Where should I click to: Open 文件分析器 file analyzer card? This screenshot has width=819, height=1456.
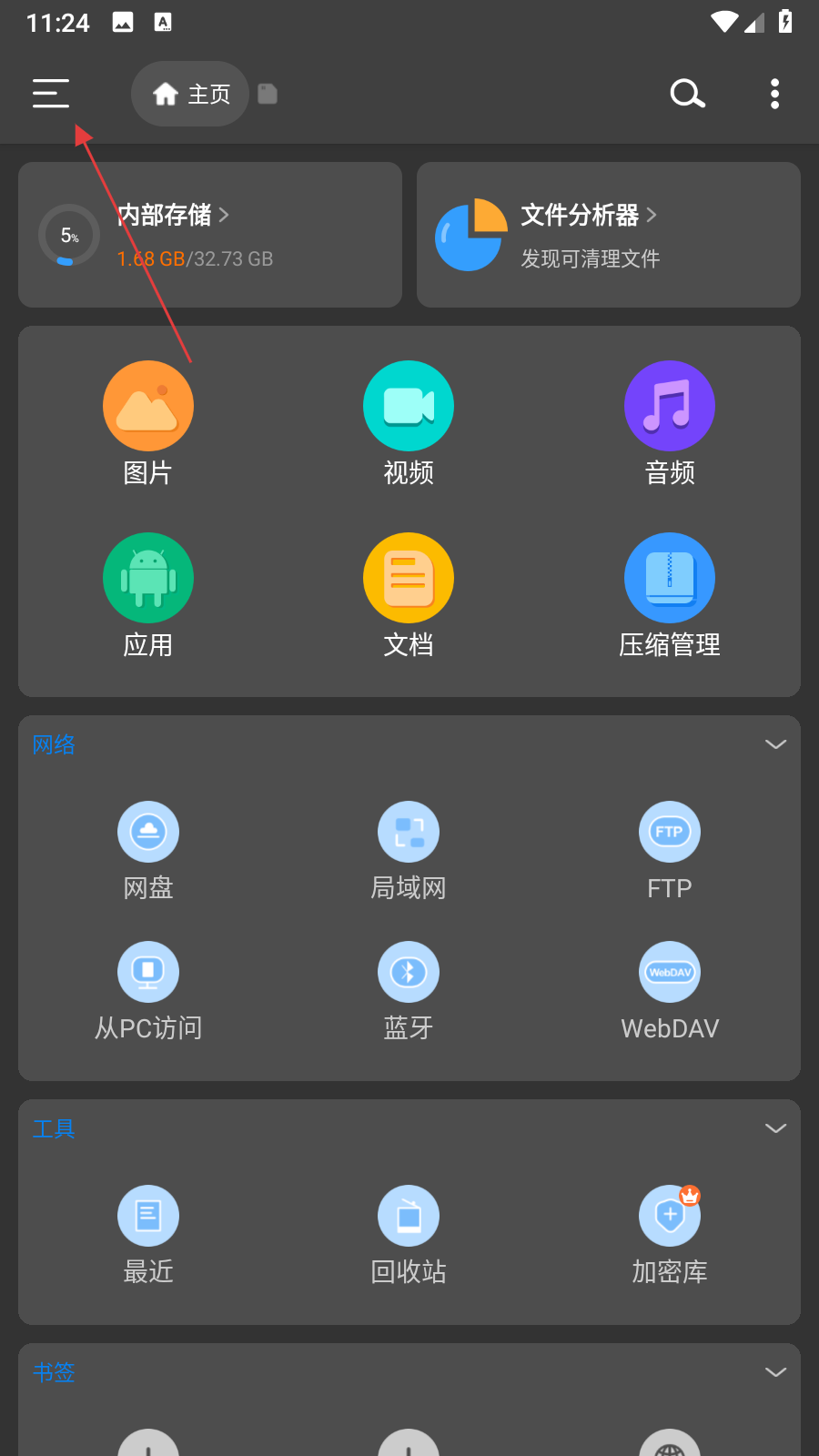click(609, 235)
